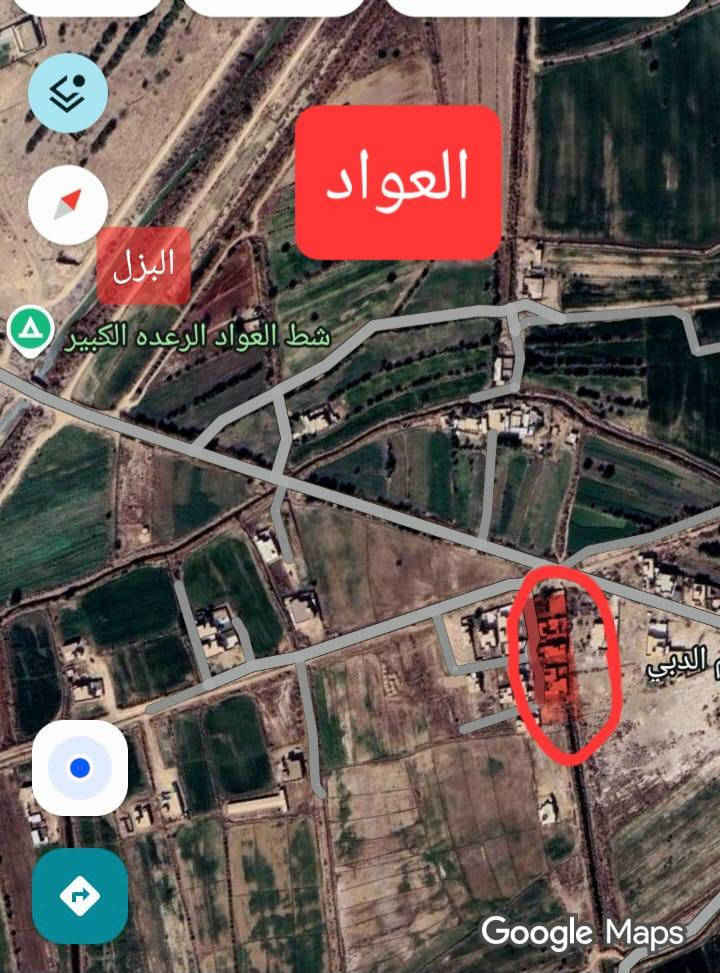Tap the compass to reset north

coord(67,206)
